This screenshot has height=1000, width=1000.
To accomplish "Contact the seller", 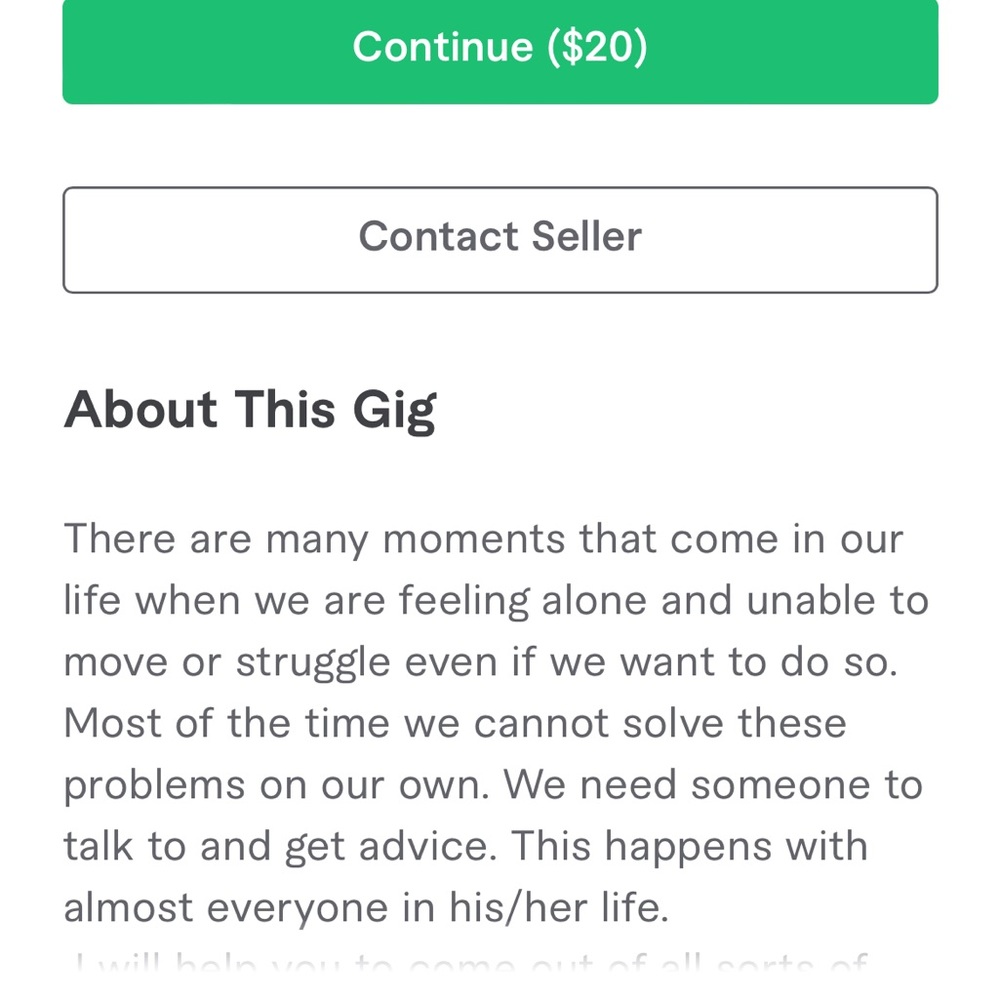I will (x=500, y=238).
